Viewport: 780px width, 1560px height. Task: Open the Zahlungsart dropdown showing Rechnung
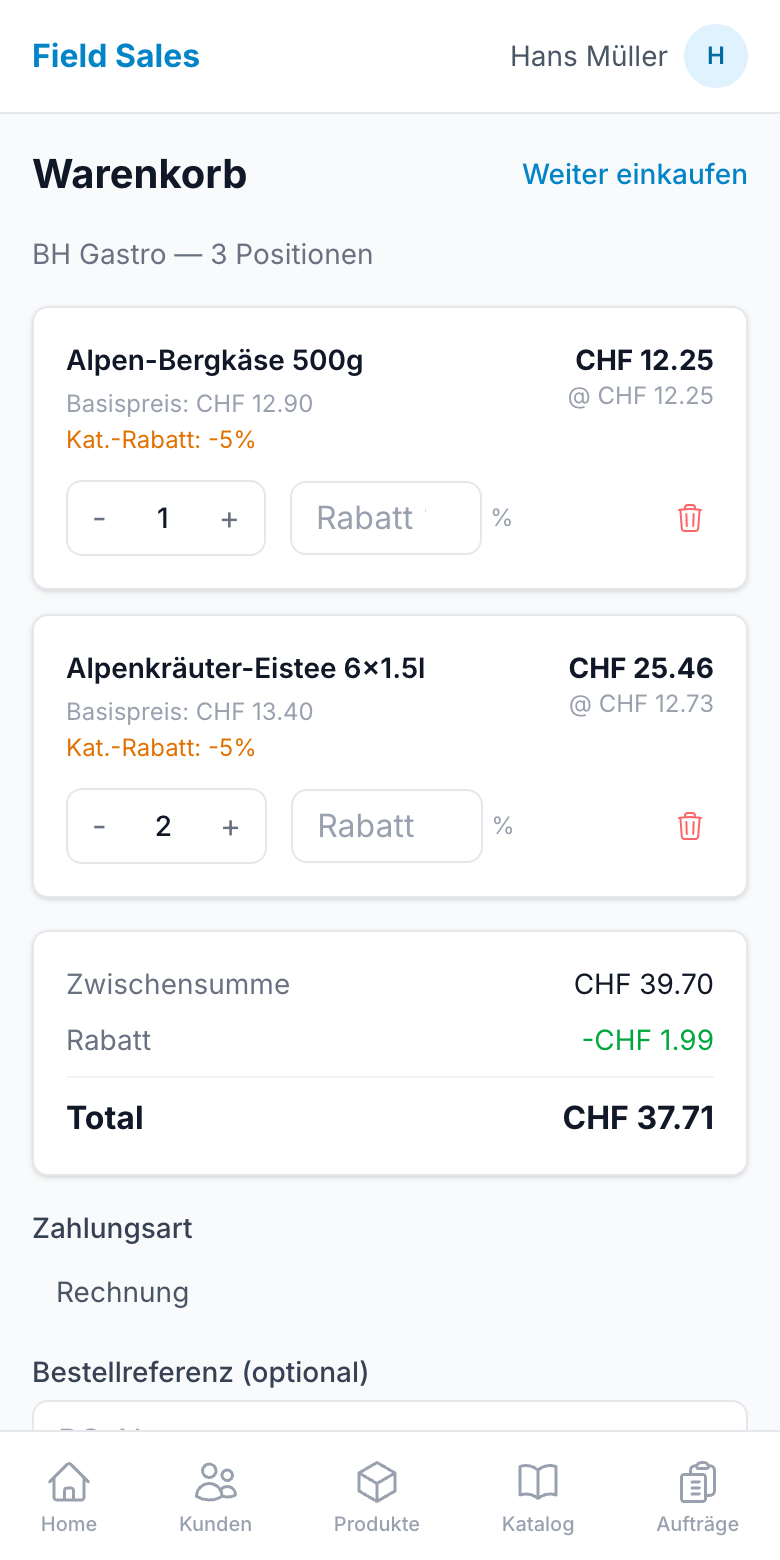click(x=390, y=1292)
